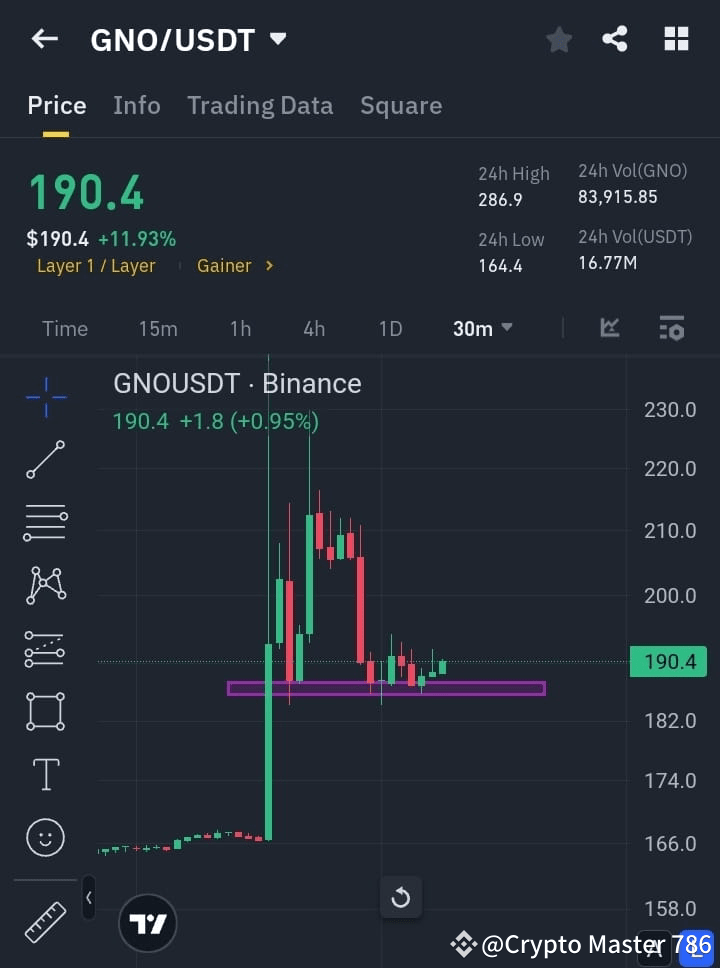Open the horizontal lines drawing tool
This screenshot has width=720, height=968.
45,523
